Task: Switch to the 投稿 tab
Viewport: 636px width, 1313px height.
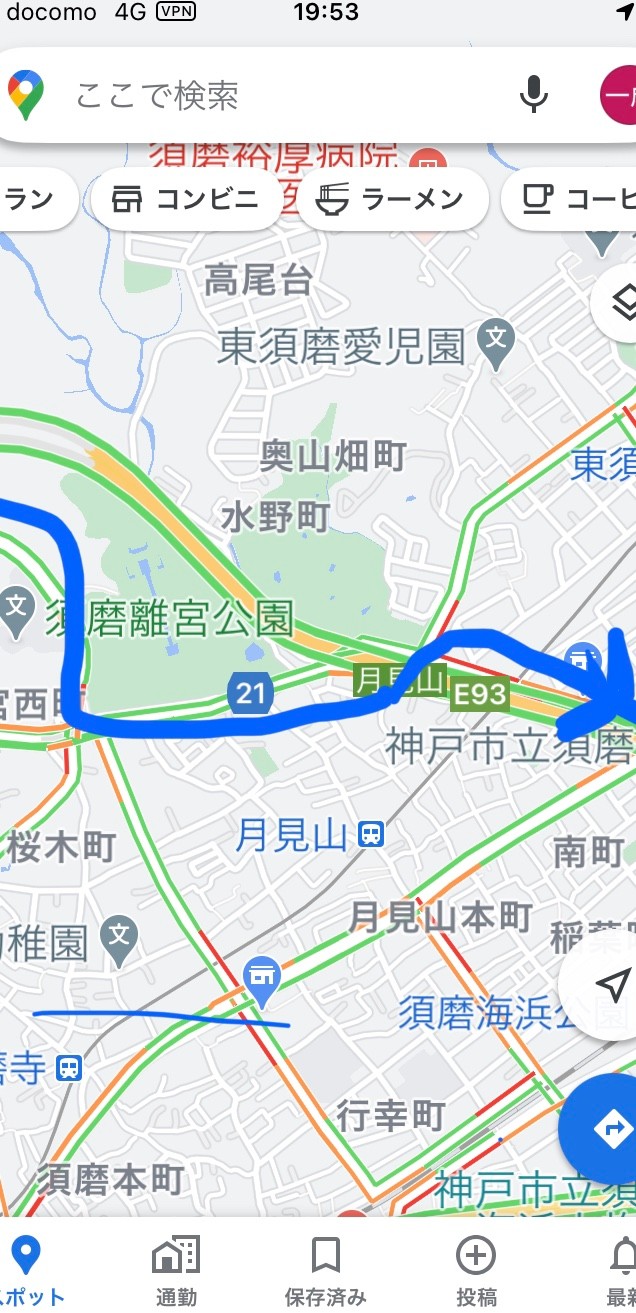Action: tap(476, 1270)
